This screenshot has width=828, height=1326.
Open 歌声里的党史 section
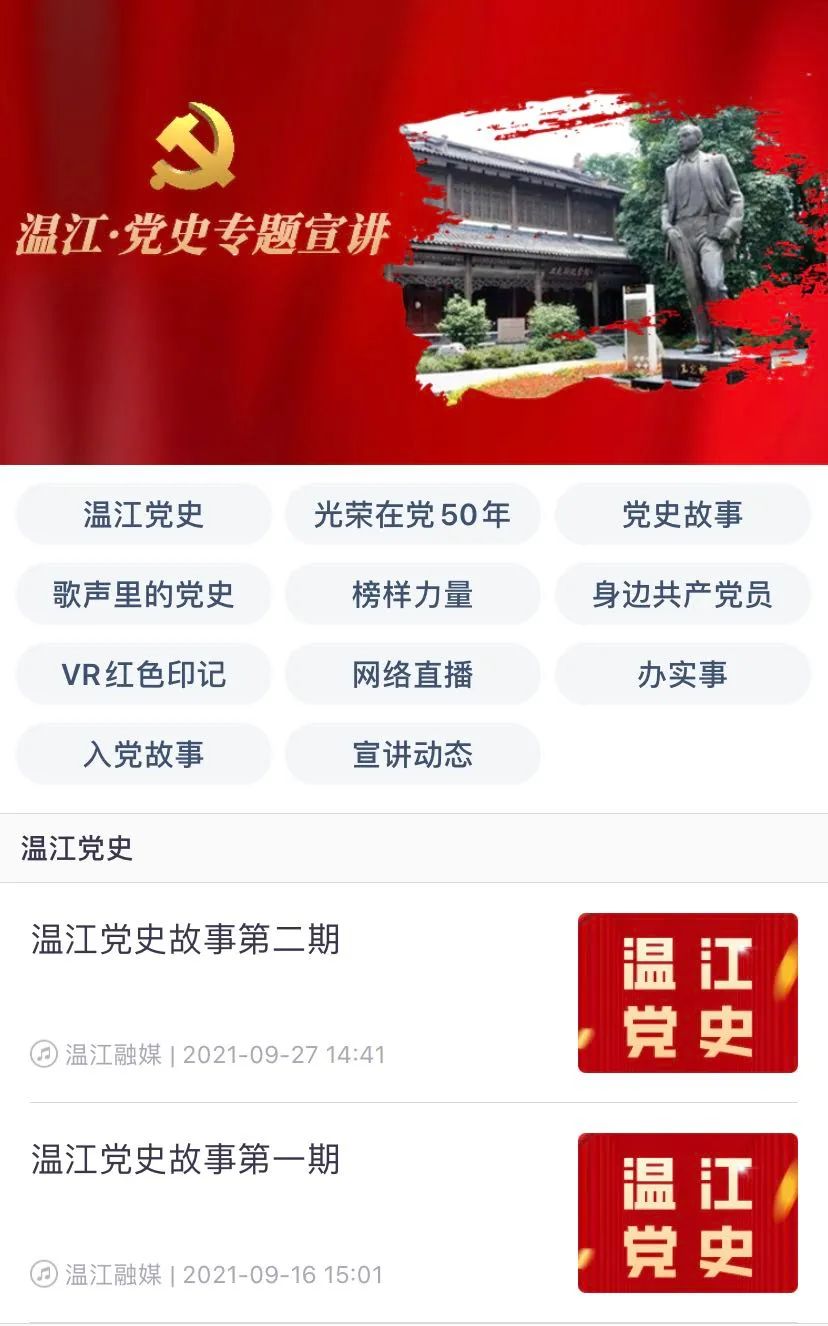point(143,594)
